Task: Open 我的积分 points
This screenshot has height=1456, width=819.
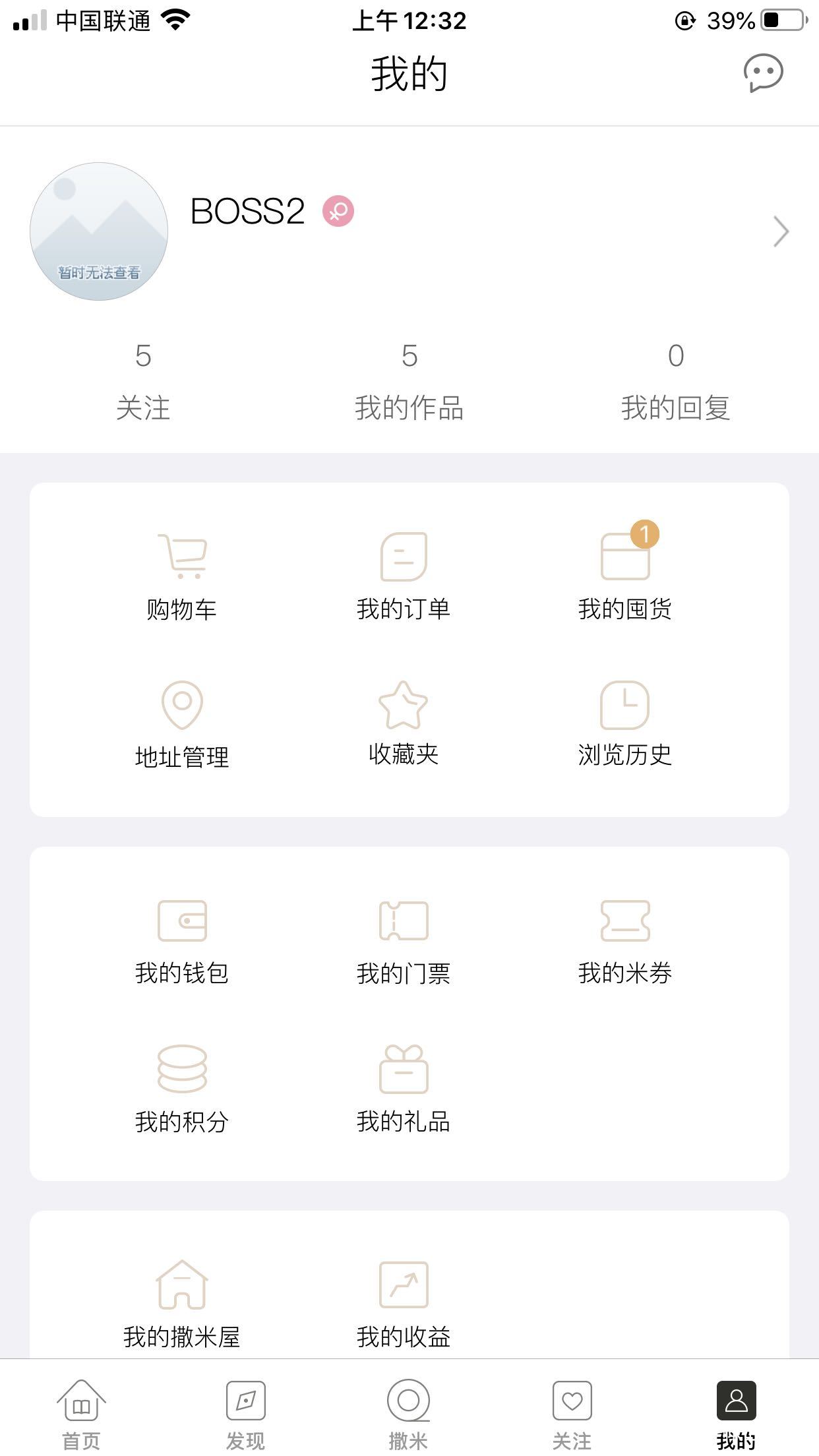Action: click(x=182, y=1089)
